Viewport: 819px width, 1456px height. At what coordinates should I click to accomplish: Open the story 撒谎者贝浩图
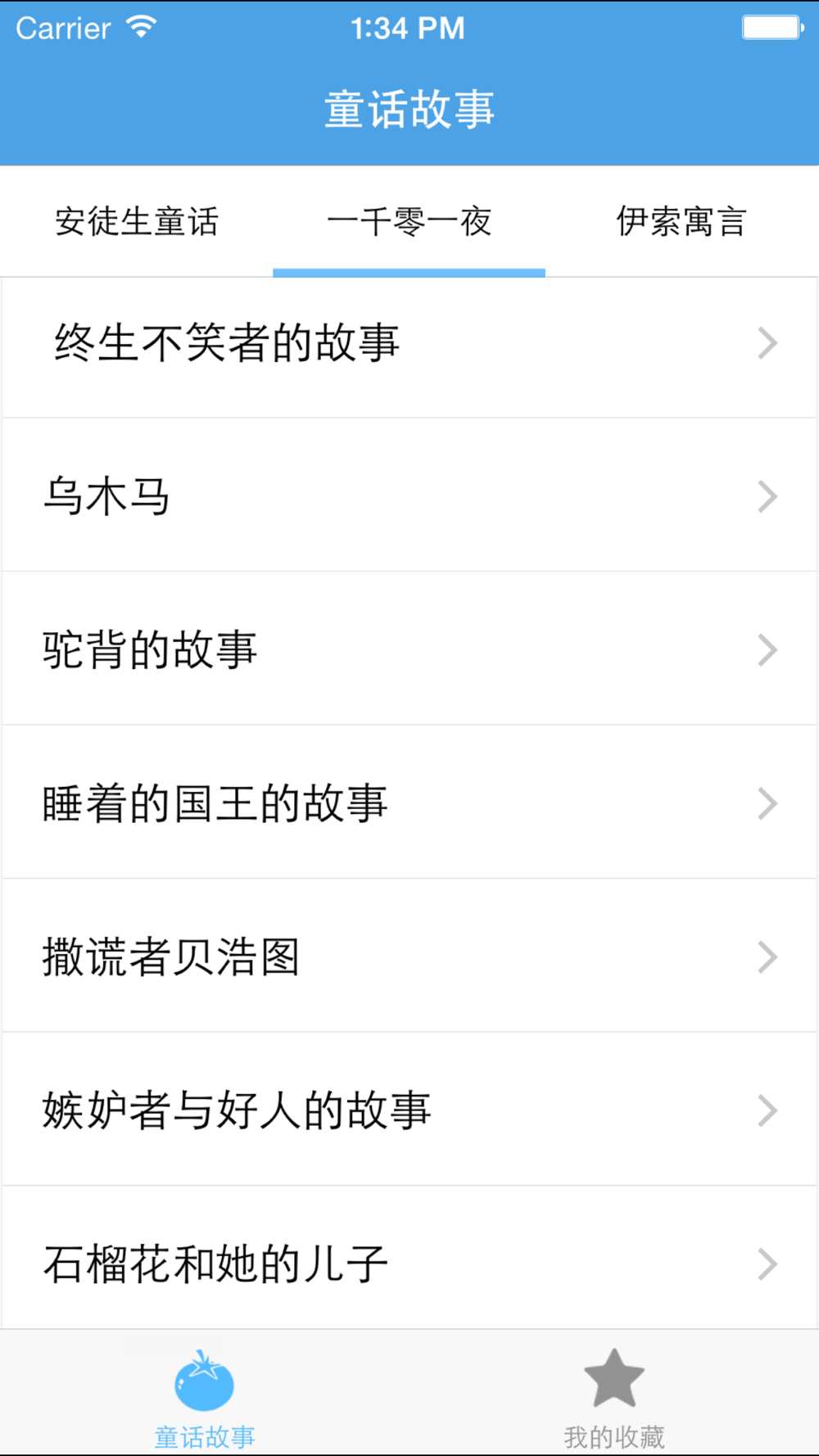409,956
